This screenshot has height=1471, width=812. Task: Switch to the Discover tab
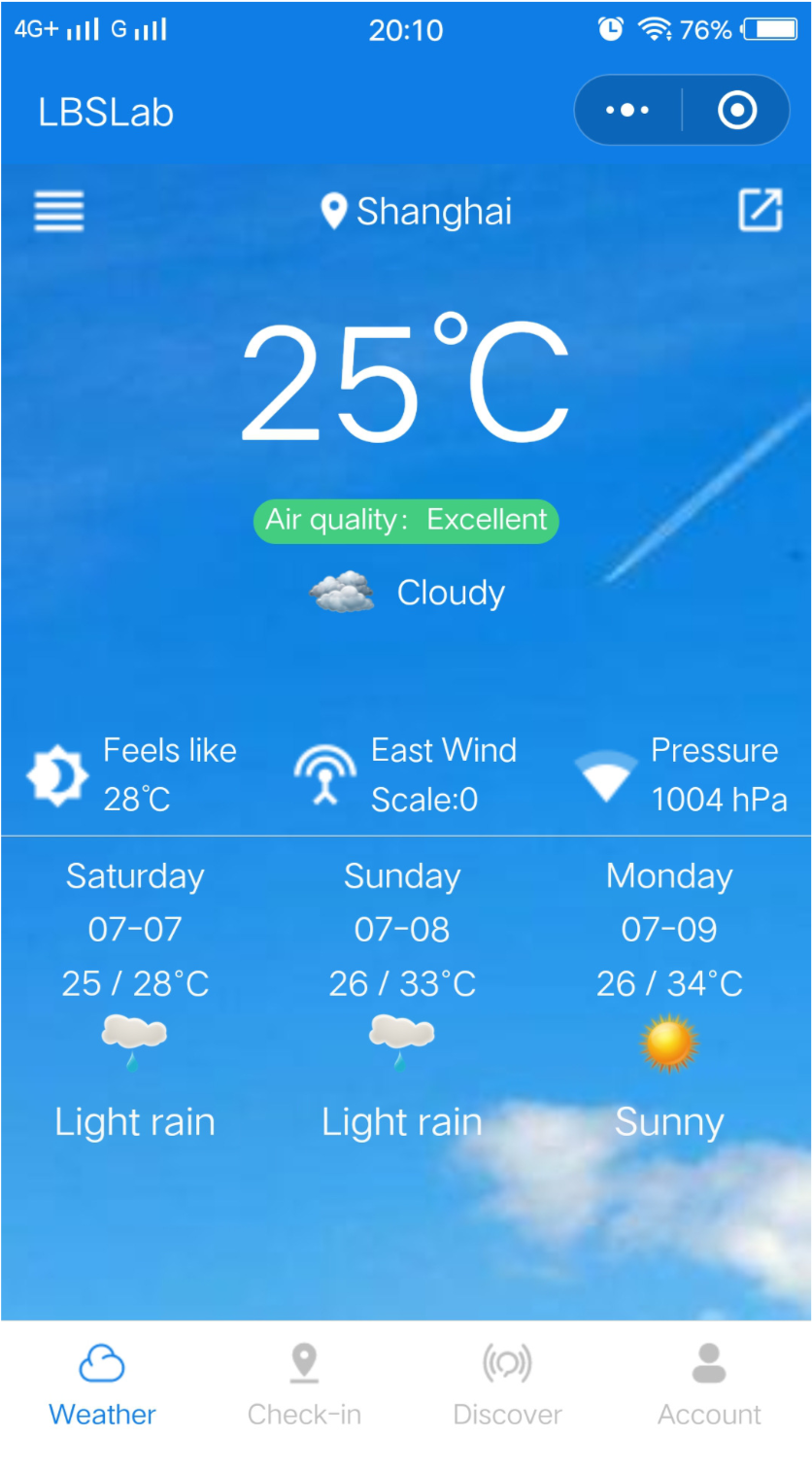pos(507,1385)
